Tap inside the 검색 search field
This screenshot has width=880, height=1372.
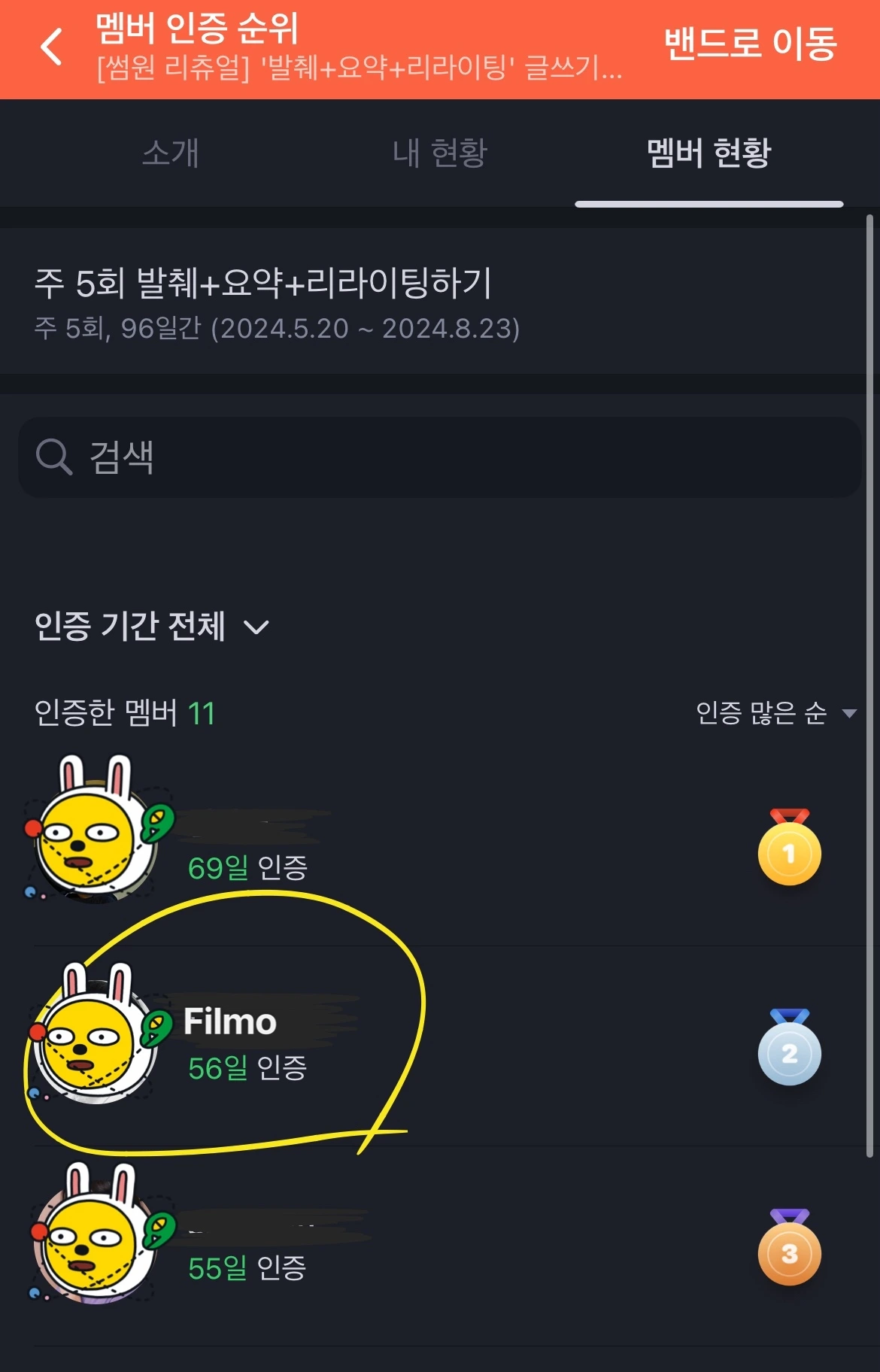coord(301,456)
